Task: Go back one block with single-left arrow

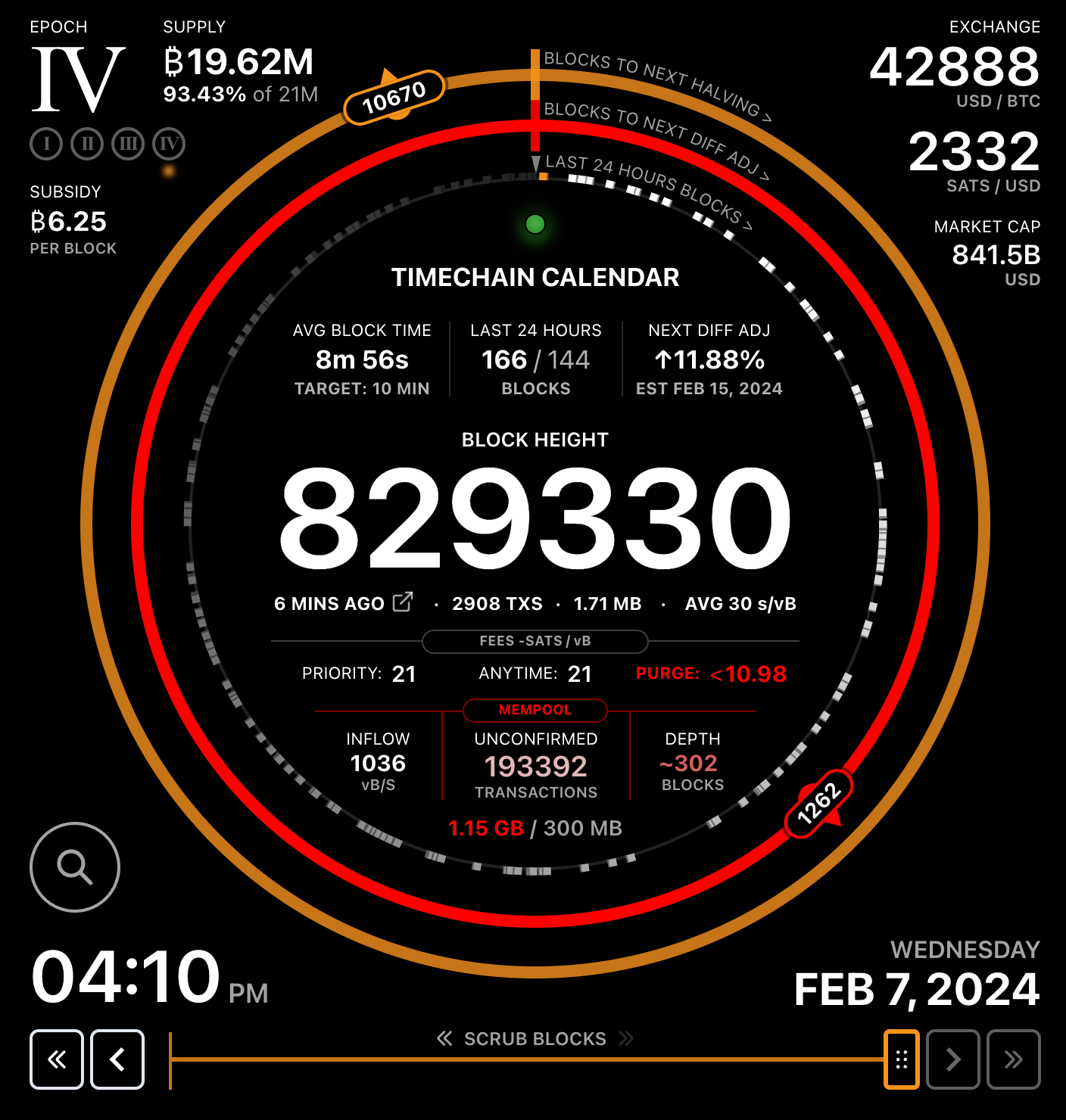Action: tap(117, 1059)
